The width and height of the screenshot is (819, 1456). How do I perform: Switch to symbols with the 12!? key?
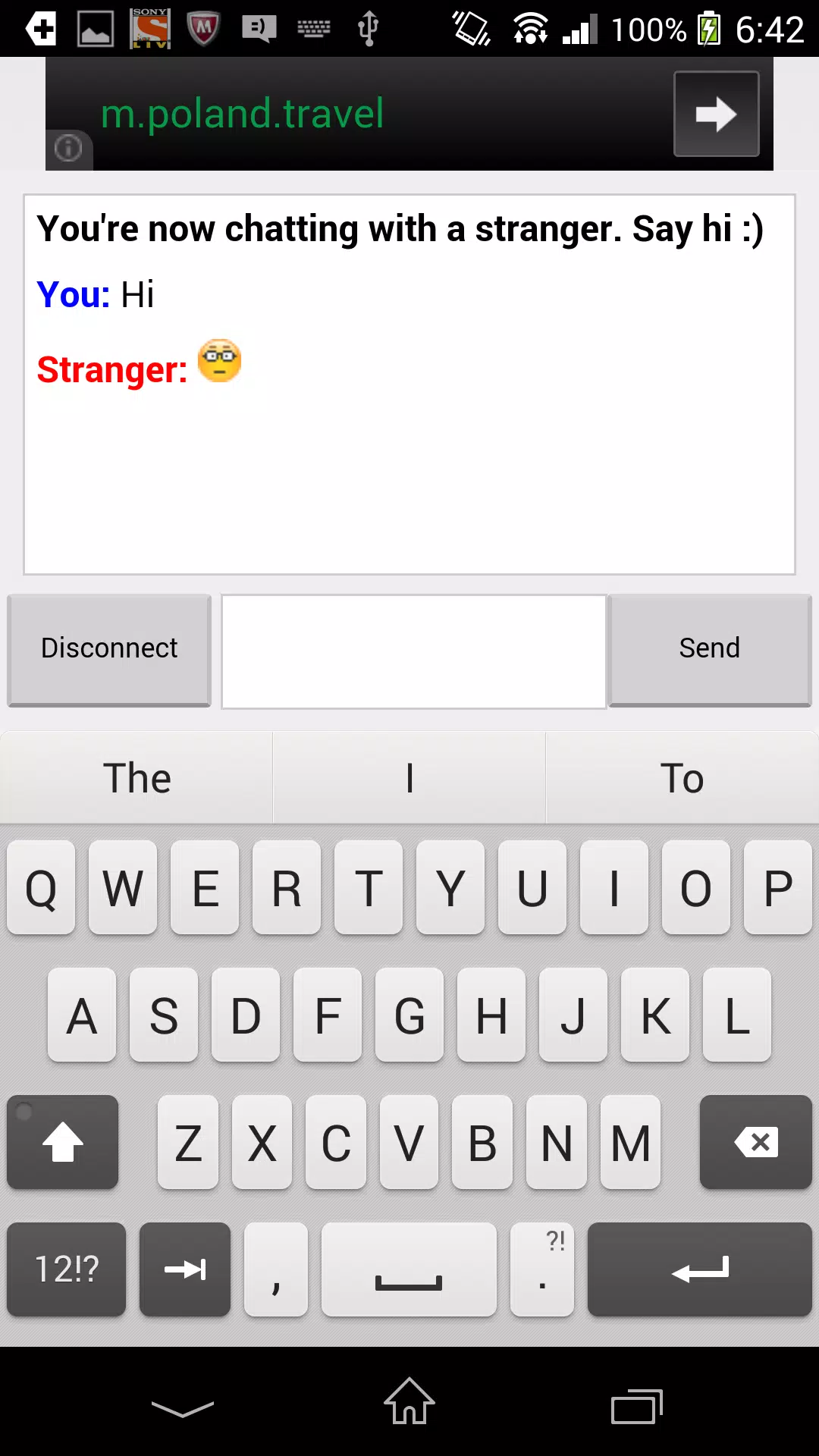click(66, 1269)
